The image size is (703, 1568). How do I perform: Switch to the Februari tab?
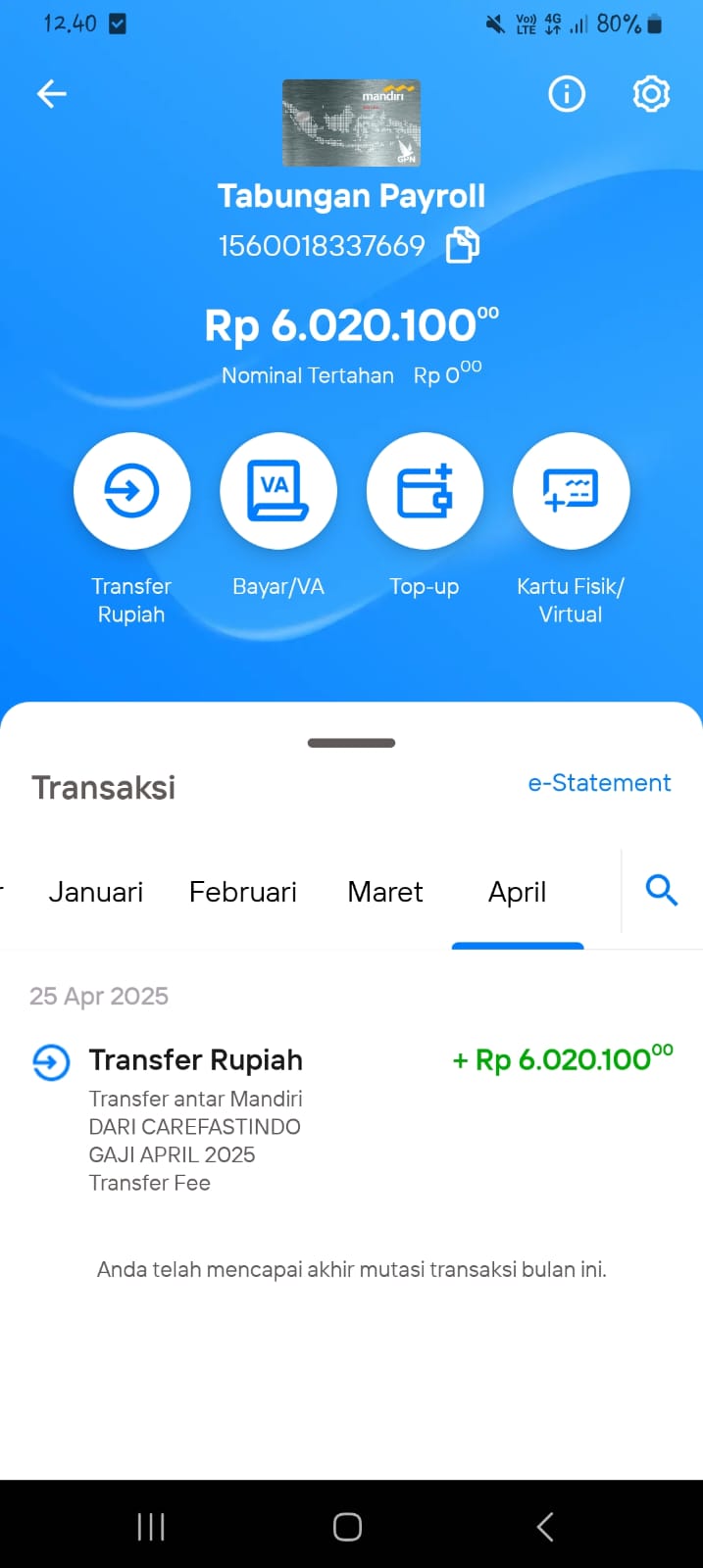click(243, 892)
